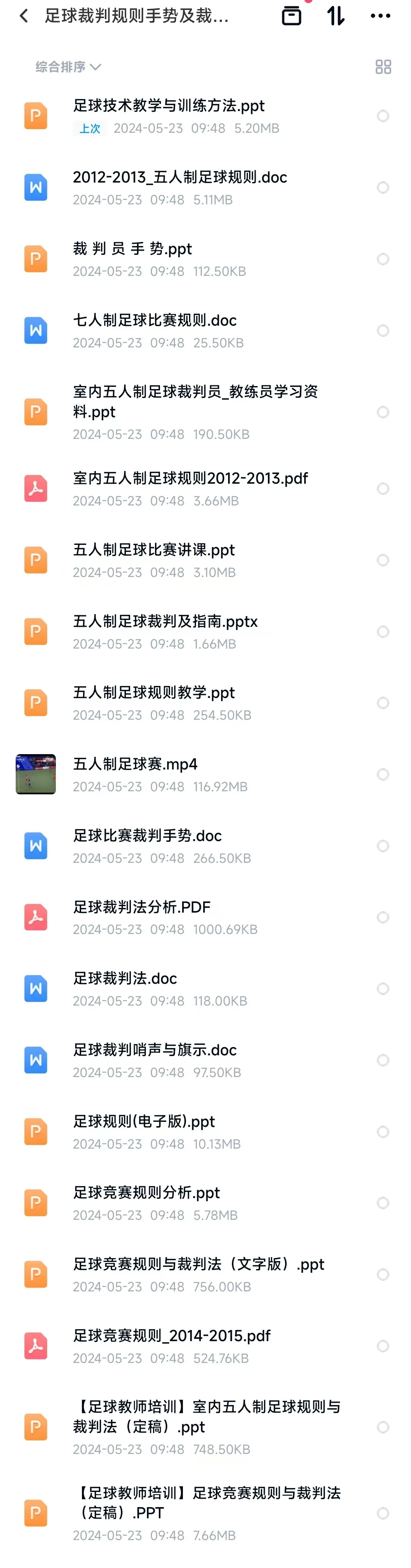Select the 足球裁判法.doc checkbox
This screenshot has height=1568, width=411.
coord(382,989)
